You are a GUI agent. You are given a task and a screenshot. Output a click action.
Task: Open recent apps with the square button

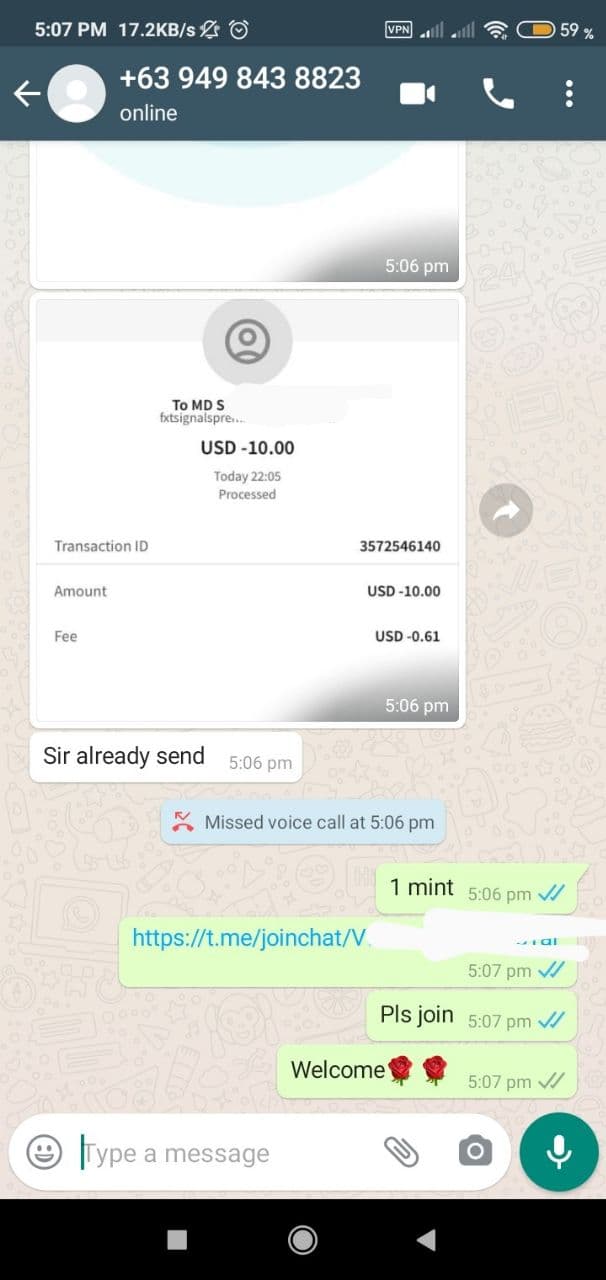click(x=177, y=1240)
